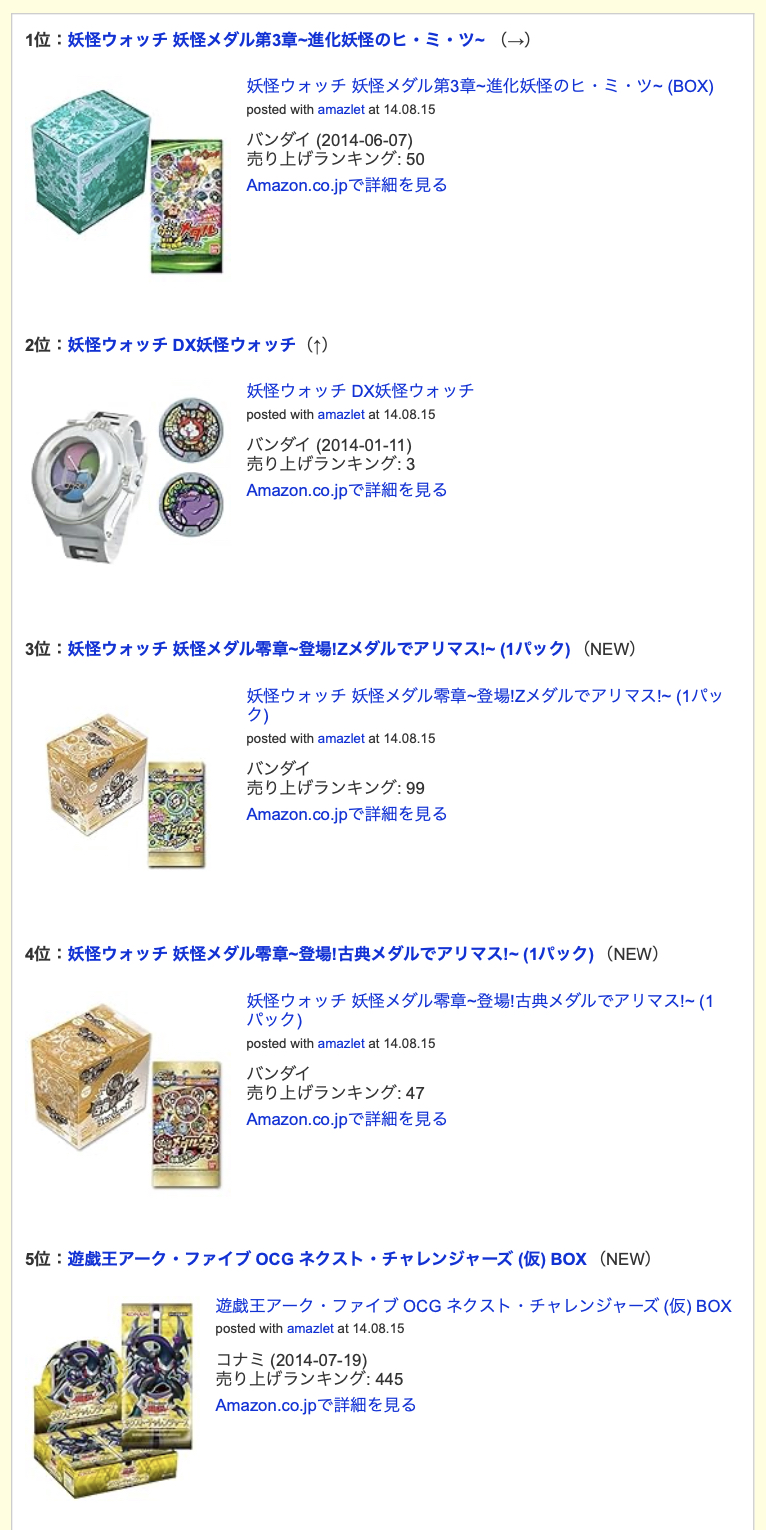766x1530 pixels.
Task: Open product title link DX妖怪ウォッチ beside the watch
Action: point(360,391)
